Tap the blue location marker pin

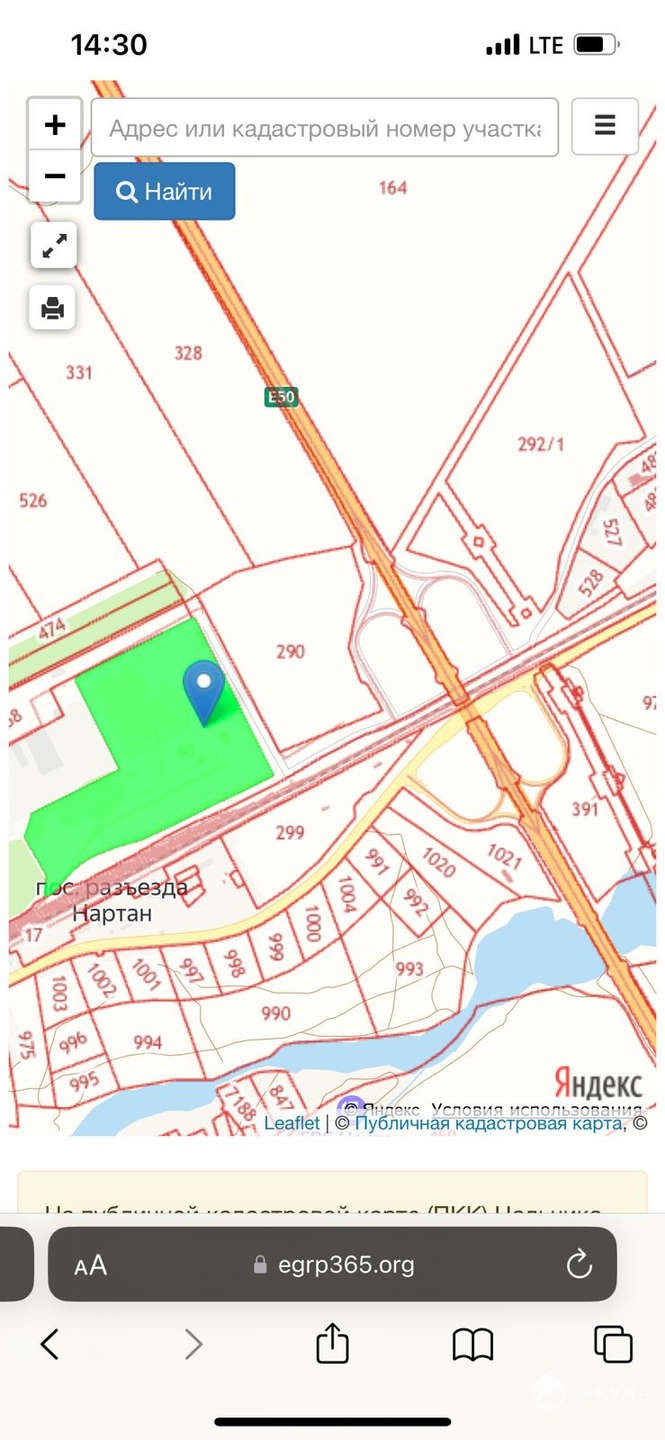(205, 692)
